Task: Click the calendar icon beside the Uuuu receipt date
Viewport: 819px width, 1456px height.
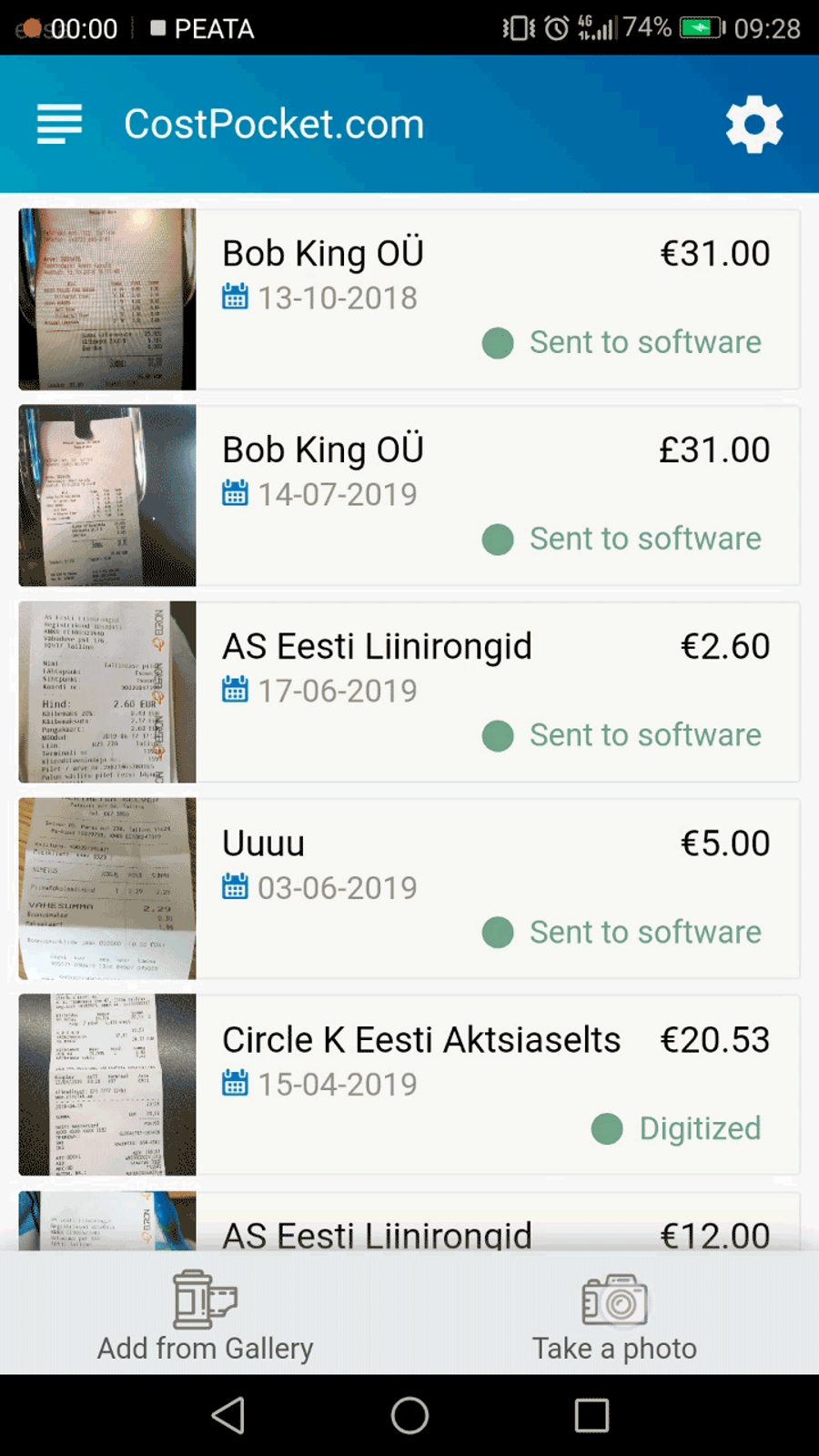Action: [235, 885]
